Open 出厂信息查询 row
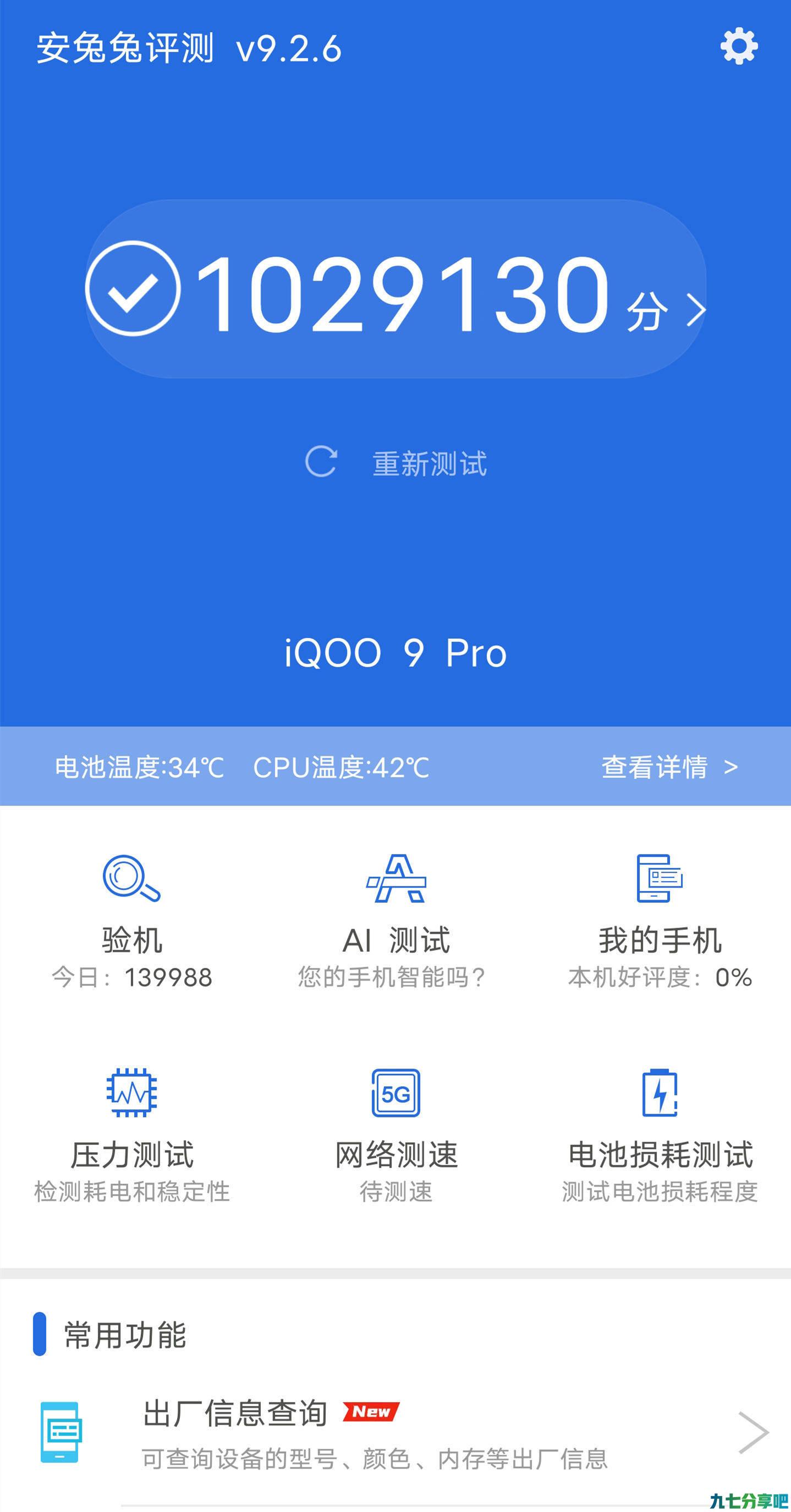This screenshot has width=791, height=1512. coord(395,1433)
